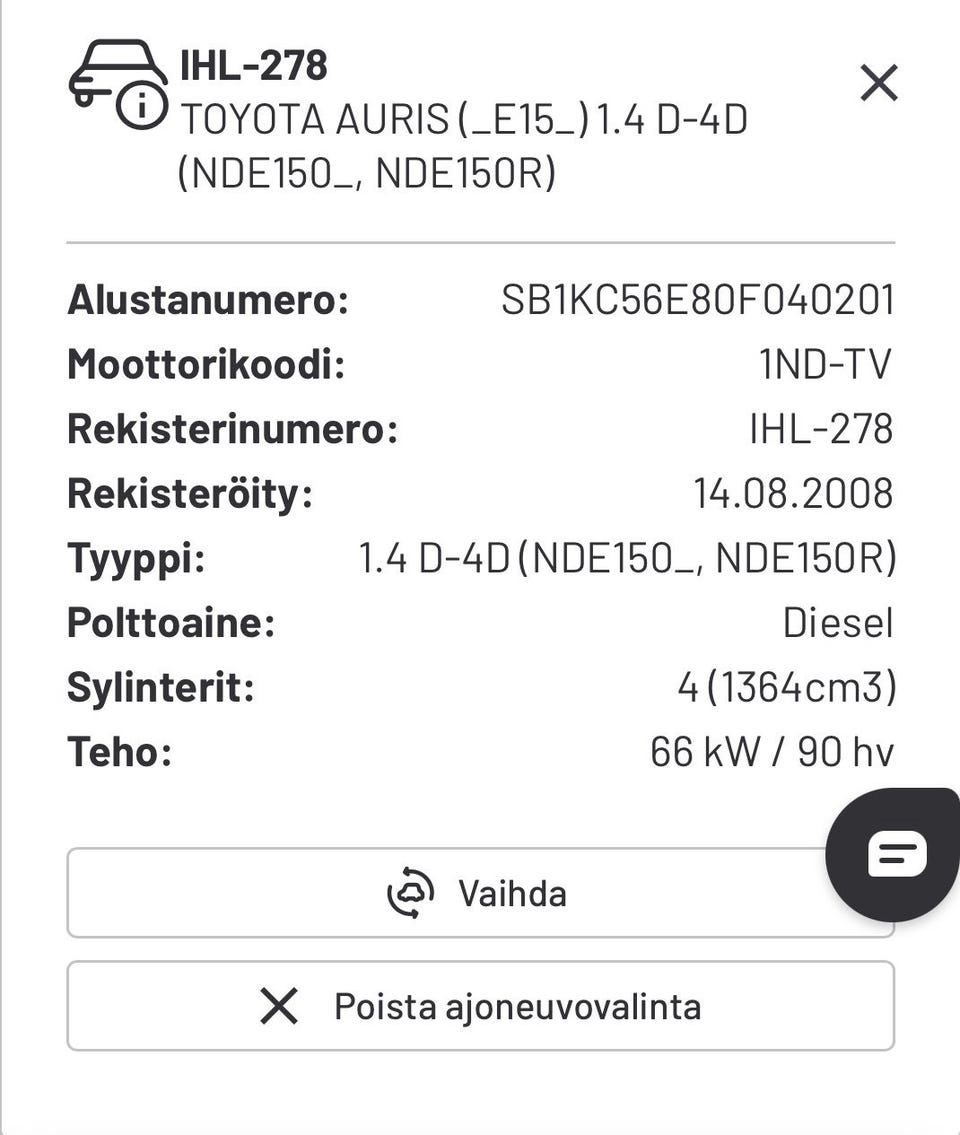Screen dimensions: 960x1135
Task: Tap Vaihda to change the vehicle
Action: tap(478, 893)
